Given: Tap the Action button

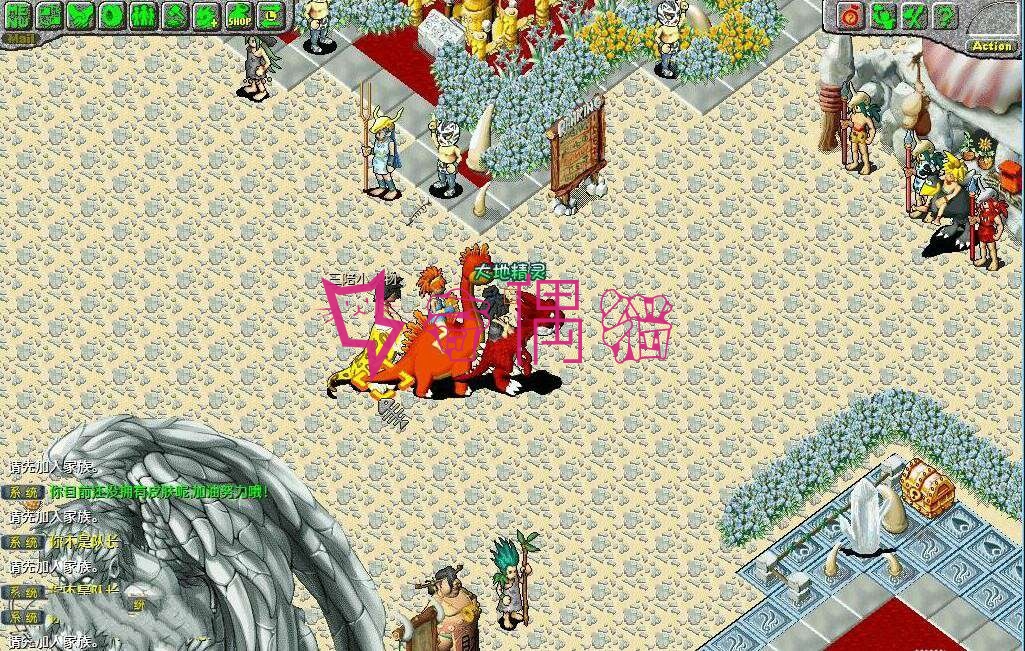Looking at the screenshot, I should click(x=991, y=45).
